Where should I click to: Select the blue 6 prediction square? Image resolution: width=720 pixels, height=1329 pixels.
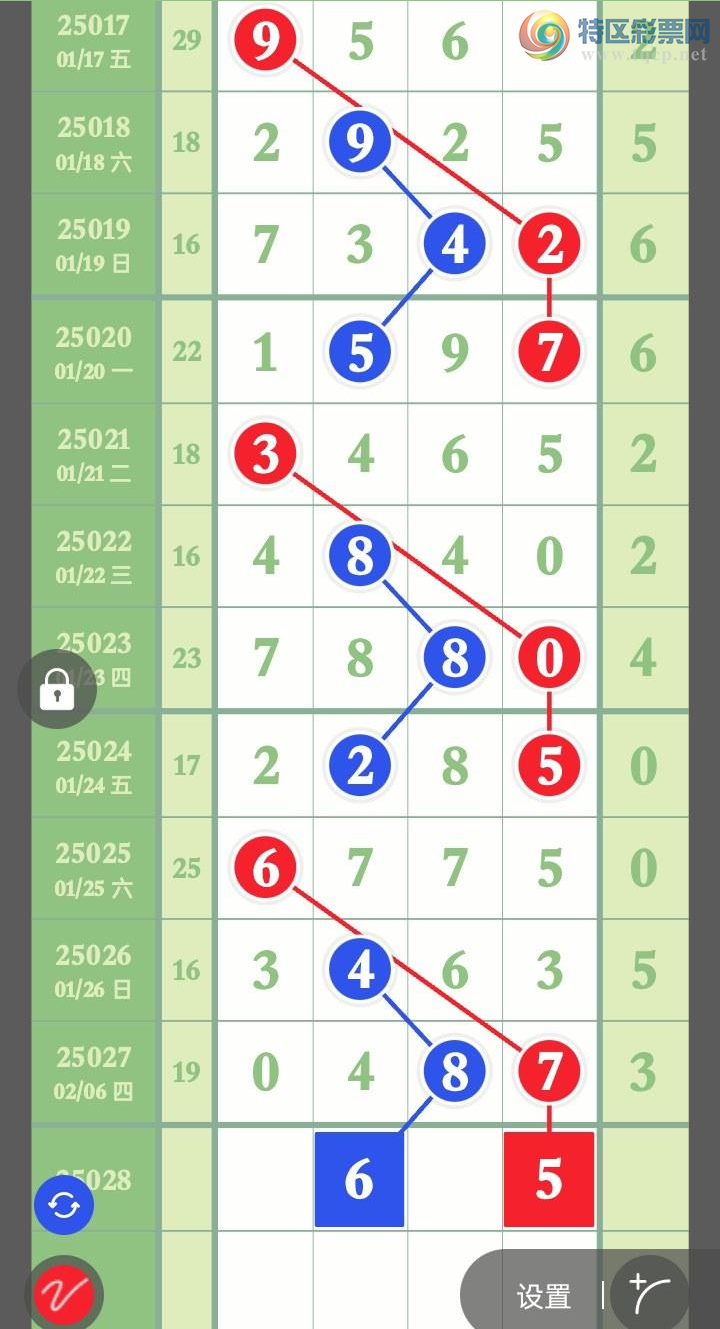[359, 1179]
